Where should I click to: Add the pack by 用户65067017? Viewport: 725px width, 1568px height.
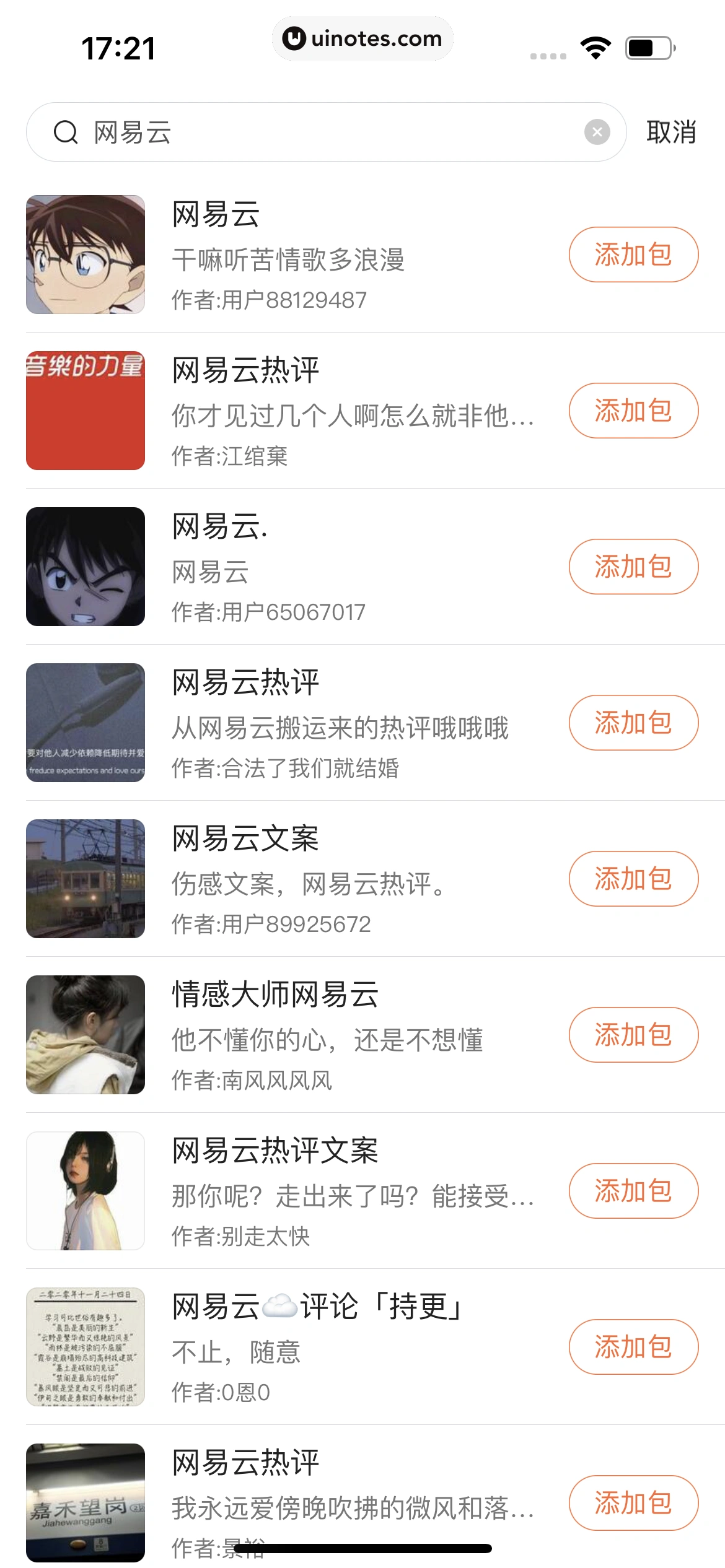633,567
